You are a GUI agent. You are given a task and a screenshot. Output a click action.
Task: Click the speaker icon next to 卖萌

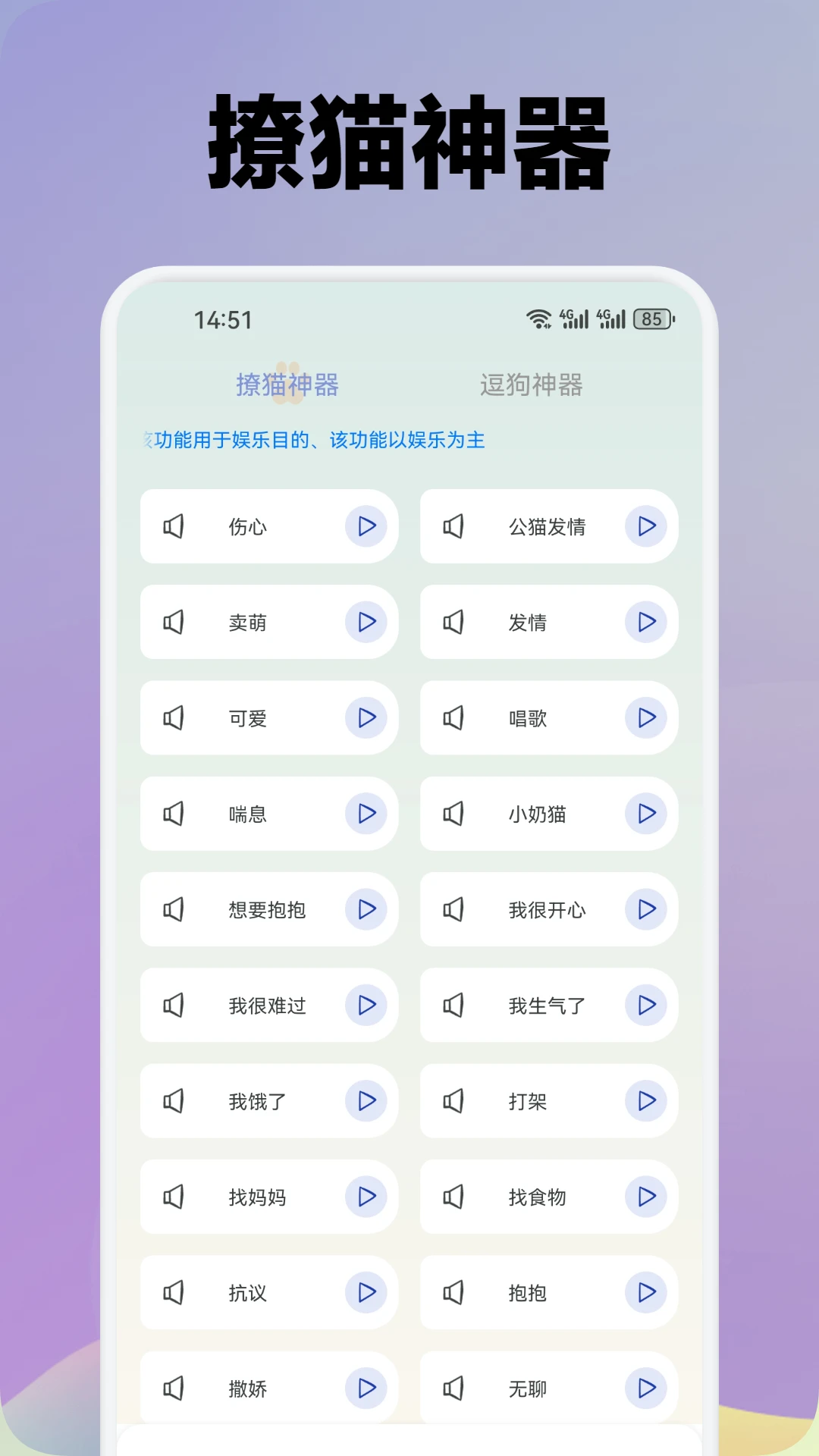click(174, 622)
